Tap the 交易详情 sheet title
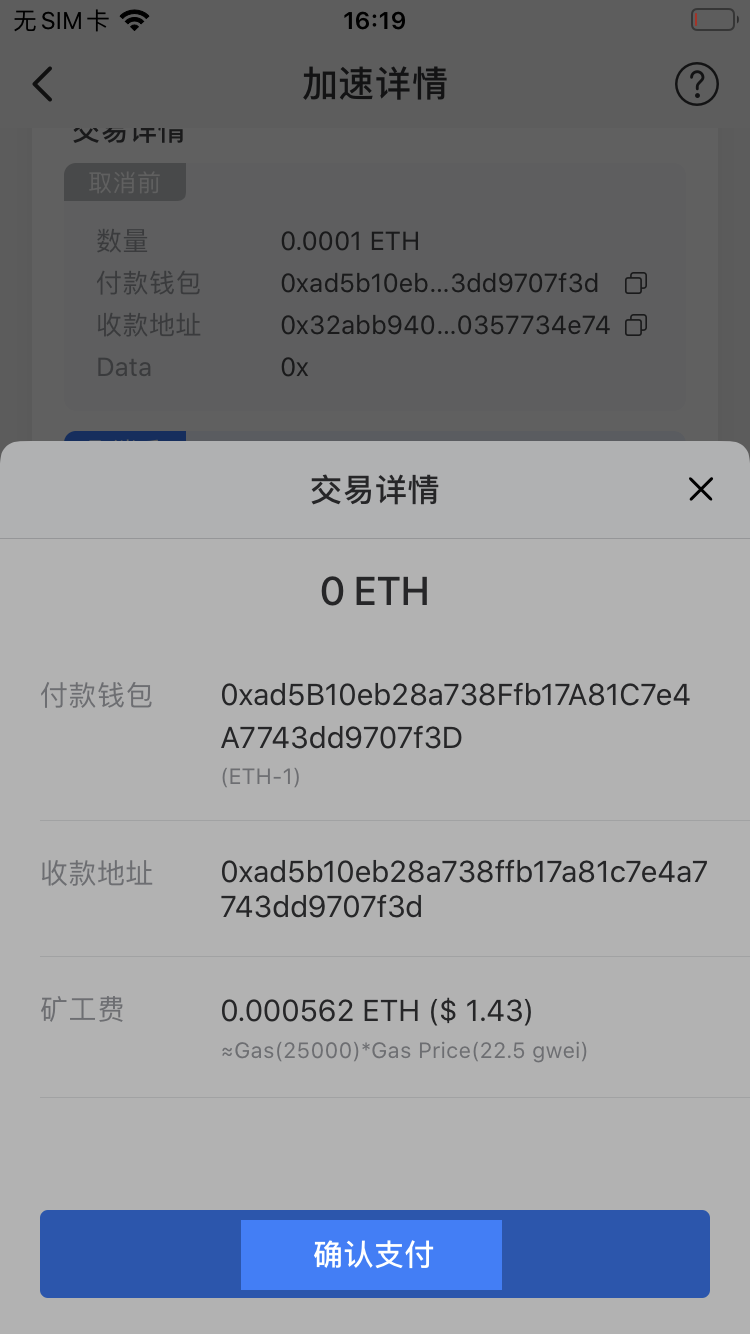Screen dimensions: 750x1334 [375, 489]
